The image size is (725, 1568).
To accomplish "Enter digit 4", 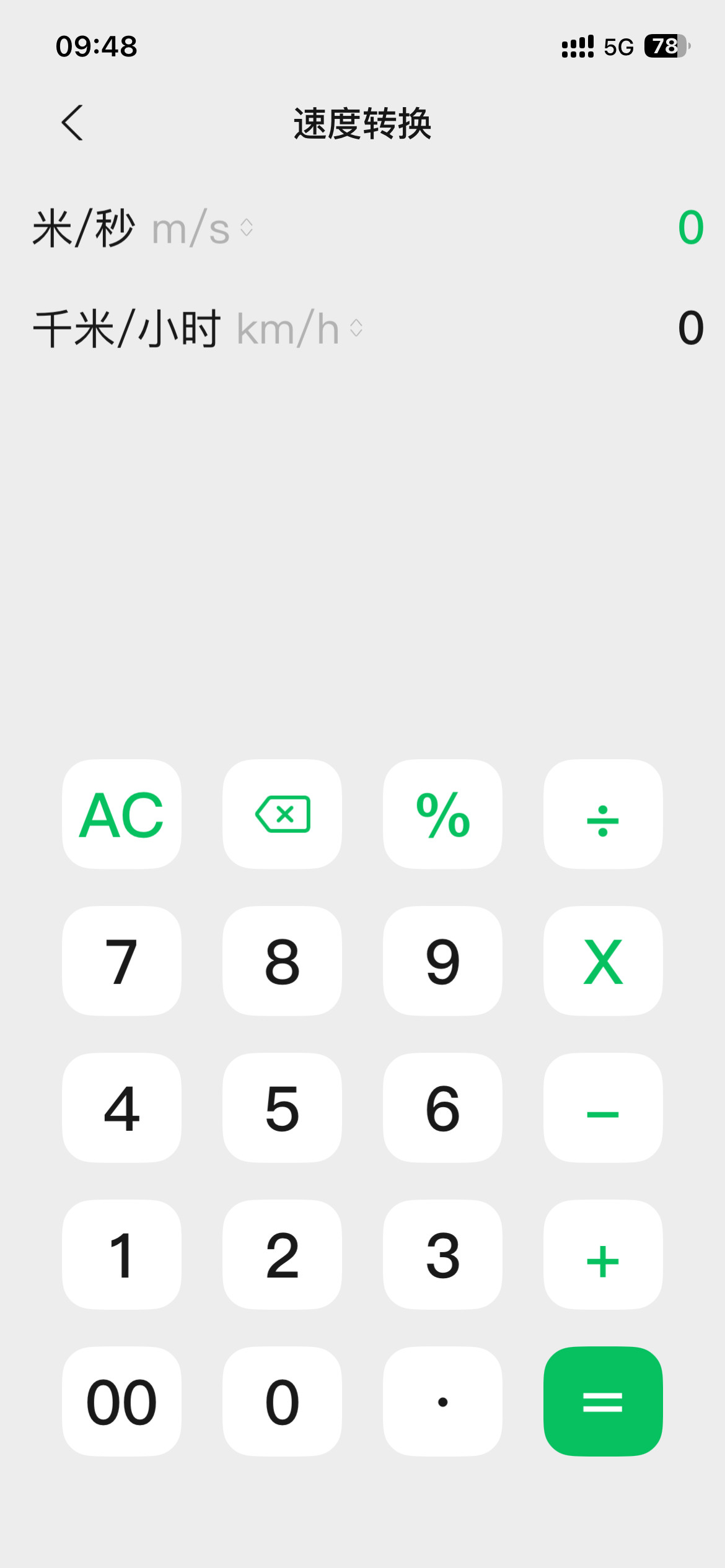I will tap(121, 1107).
